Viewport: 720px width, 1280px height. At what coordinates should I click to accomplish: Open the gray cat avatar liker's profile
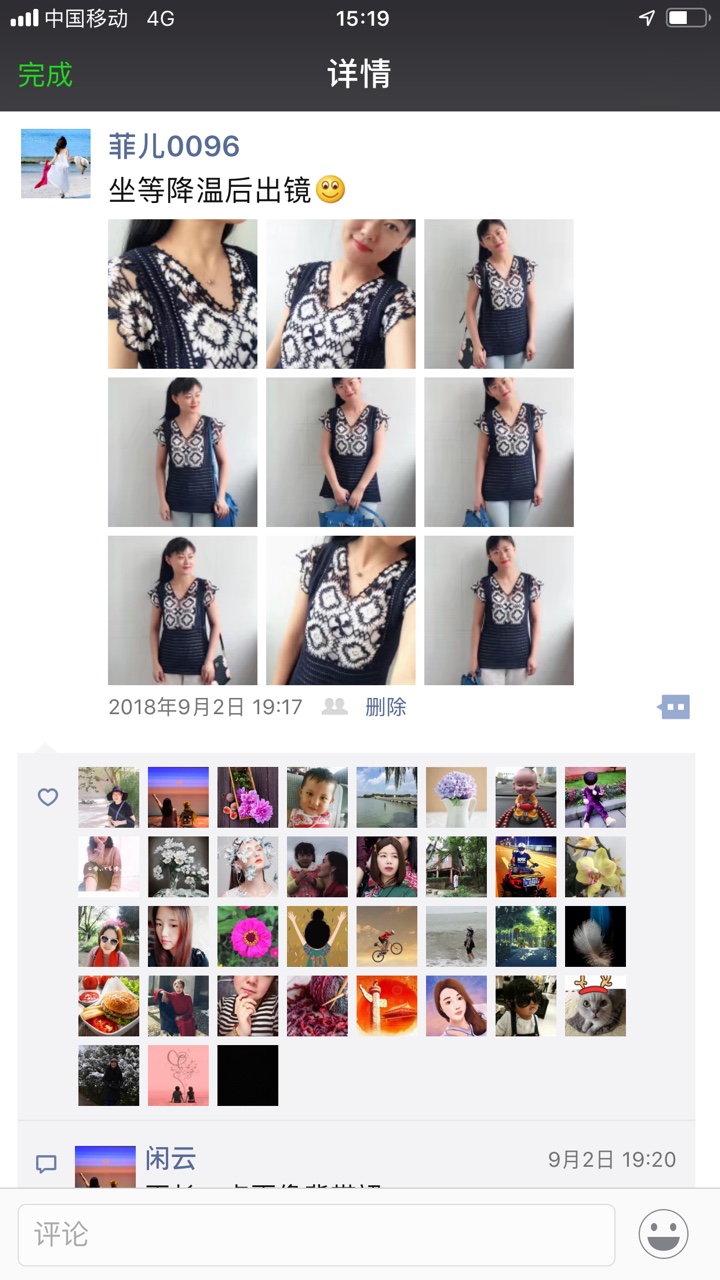tap(595, 1005)
